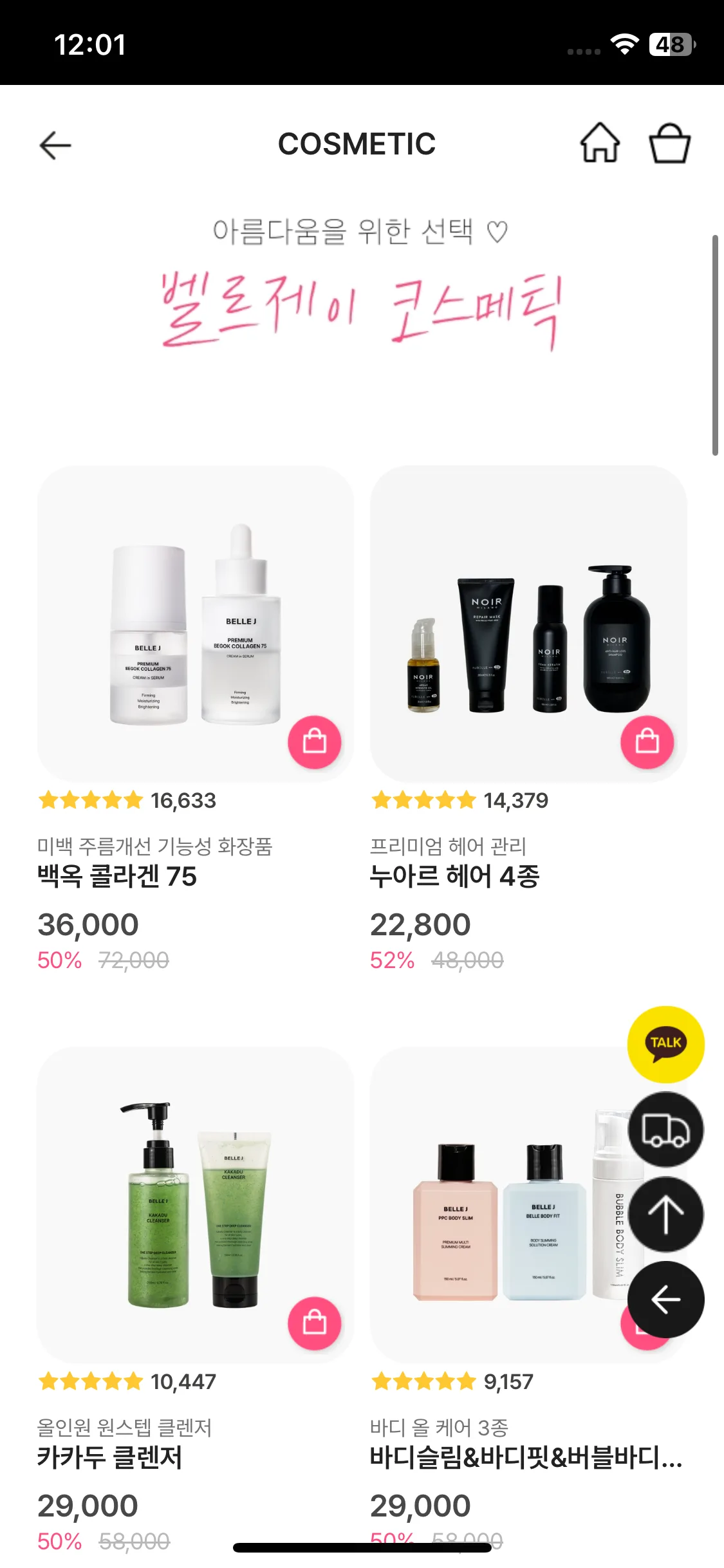Add 누아르 헤어 4종 to cart
This screenshot has width=724, height=1568.
647,742
